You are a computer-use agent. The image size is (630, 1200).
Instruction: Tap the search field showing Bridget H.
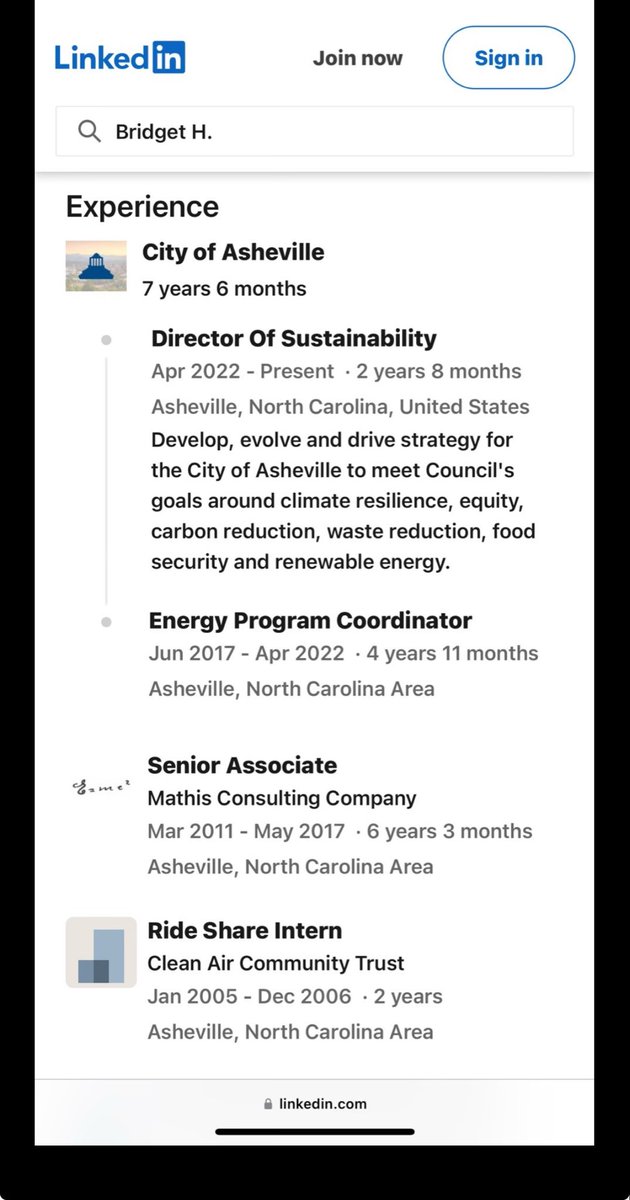314,132
